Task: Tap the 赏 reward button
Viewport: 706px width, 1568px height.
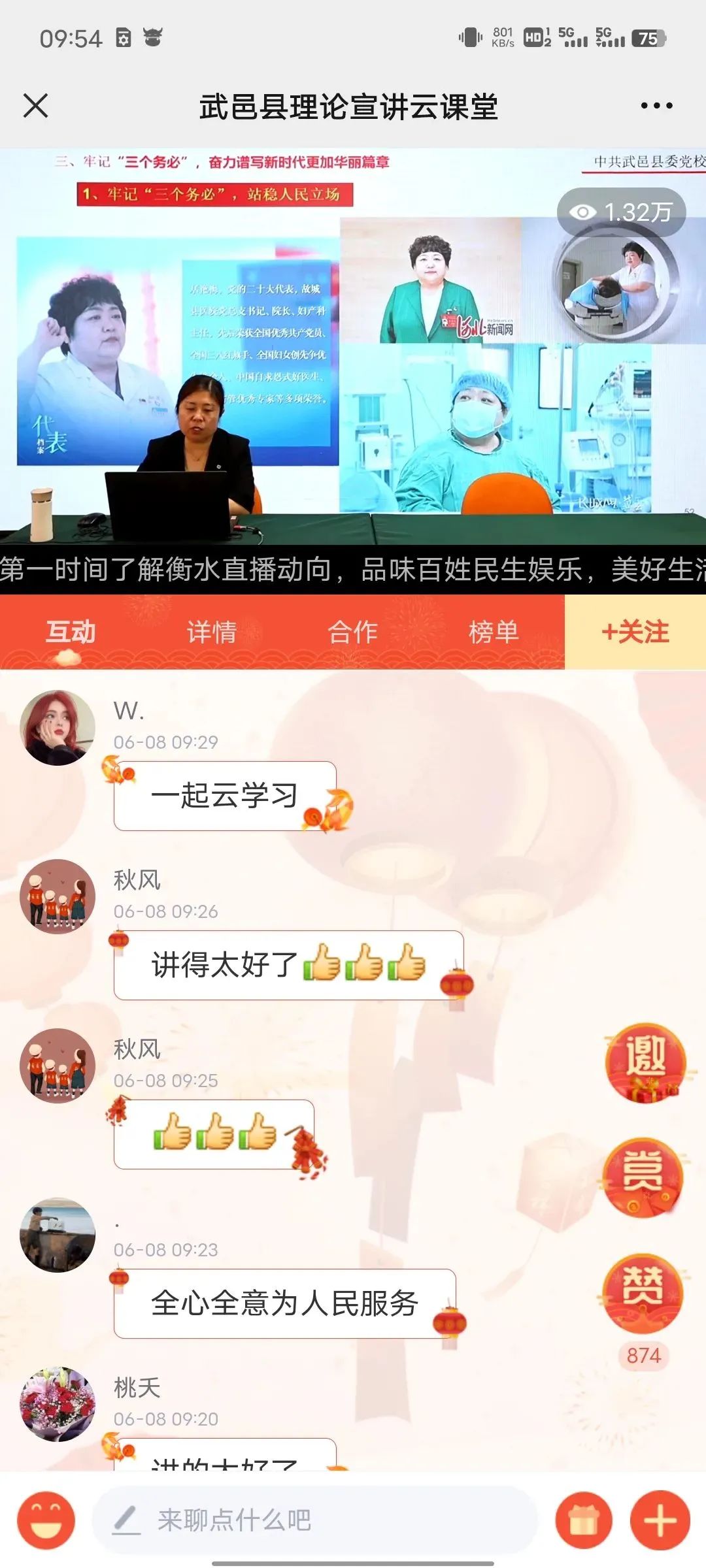Action: click(643, 1176)
